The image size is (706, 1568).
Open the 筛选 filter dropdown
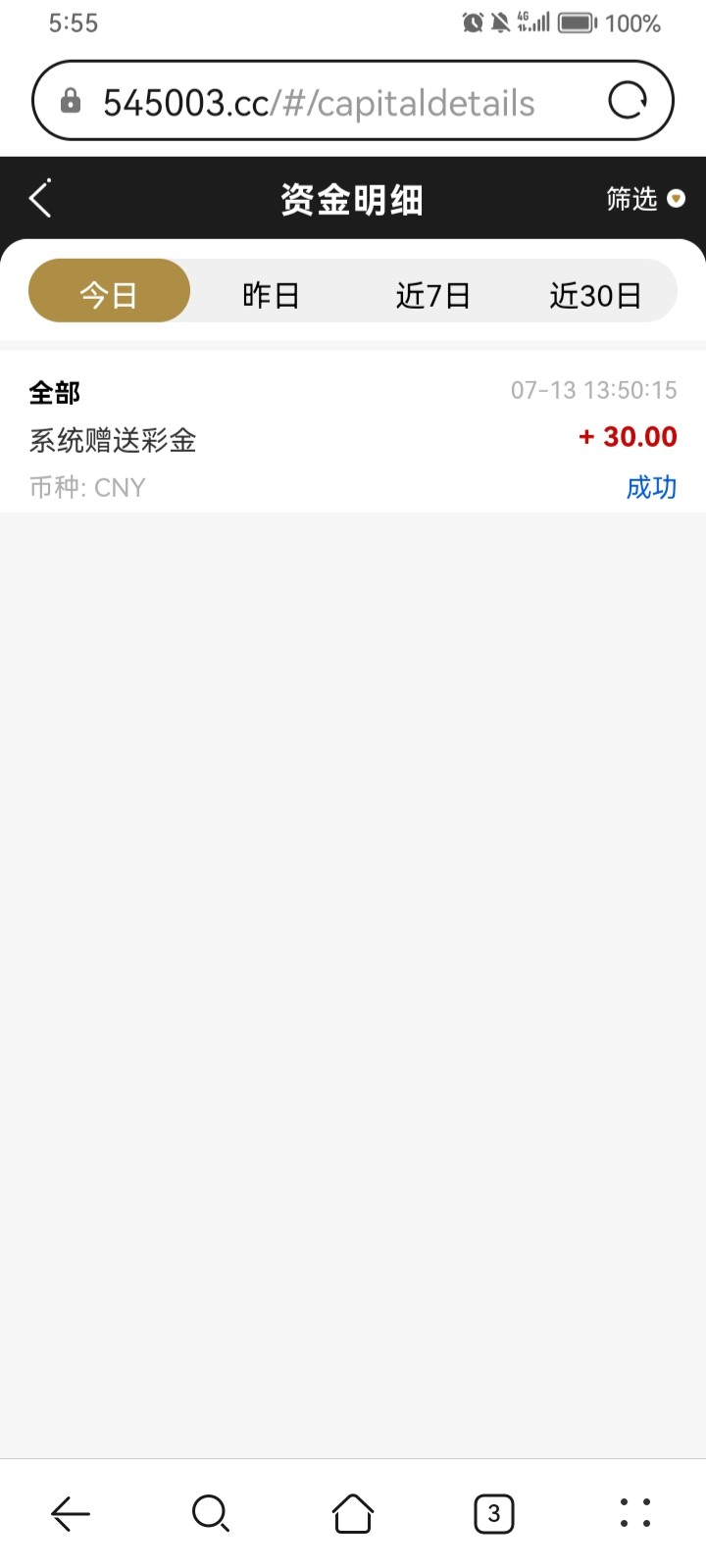point(632,198)
